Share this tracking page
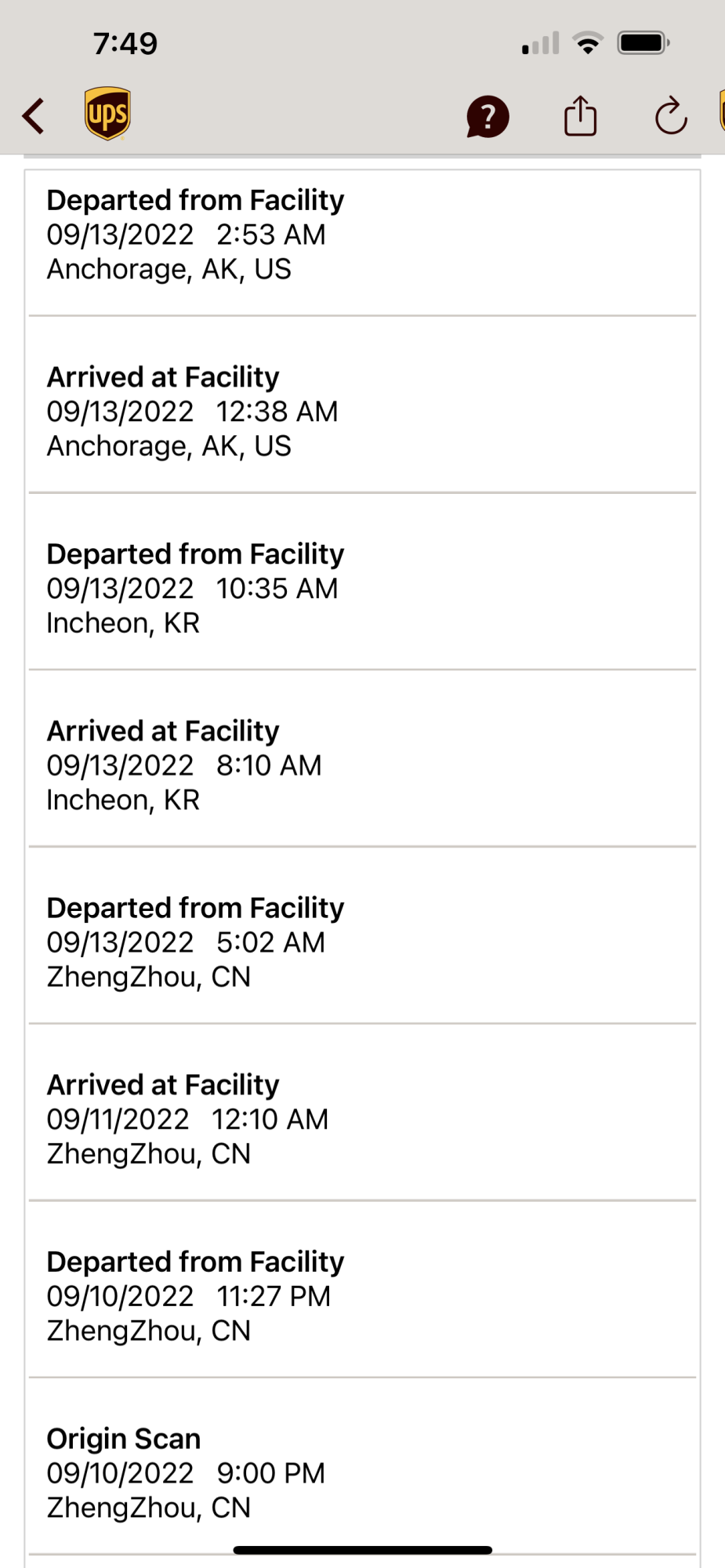 (x=580, y=116)
